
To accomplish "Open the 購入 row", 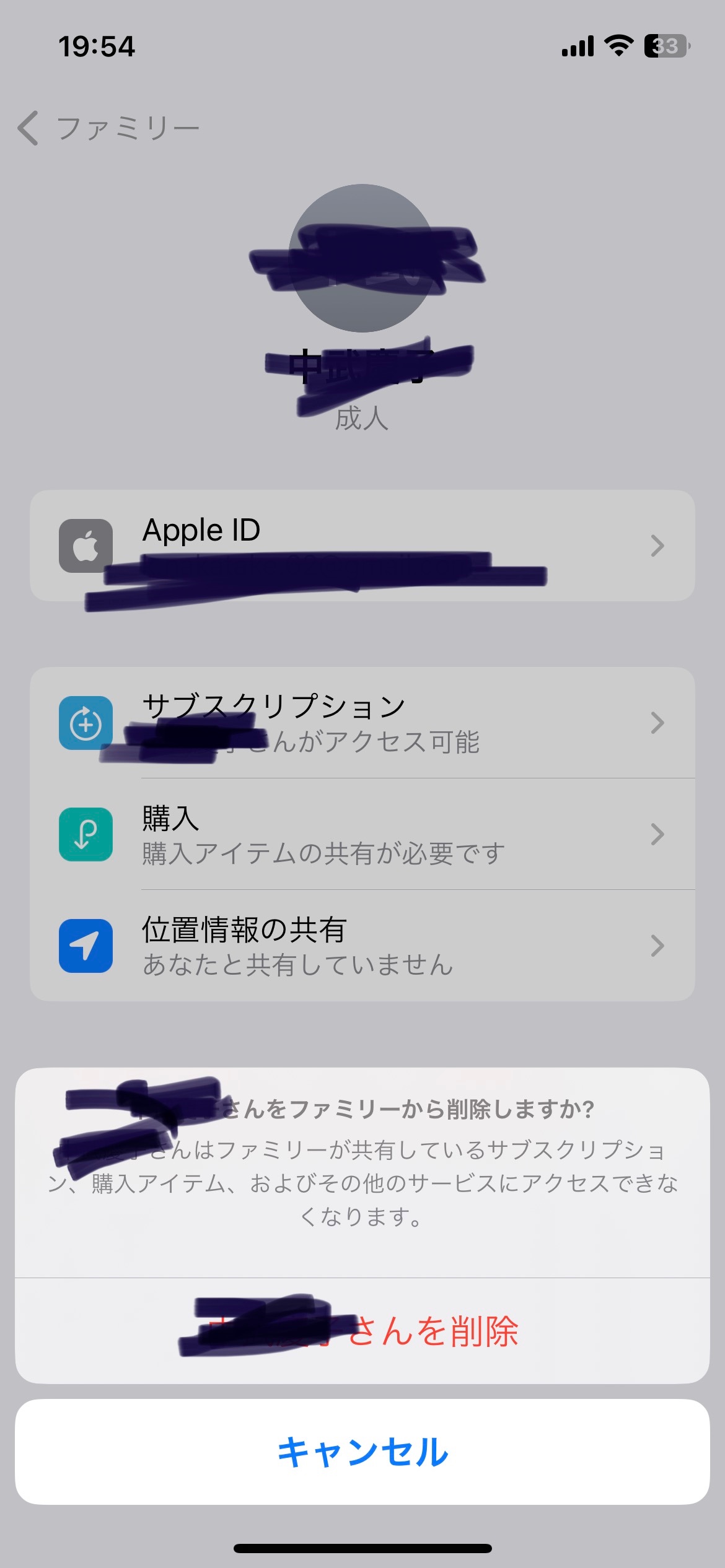I will coord(362,834).
